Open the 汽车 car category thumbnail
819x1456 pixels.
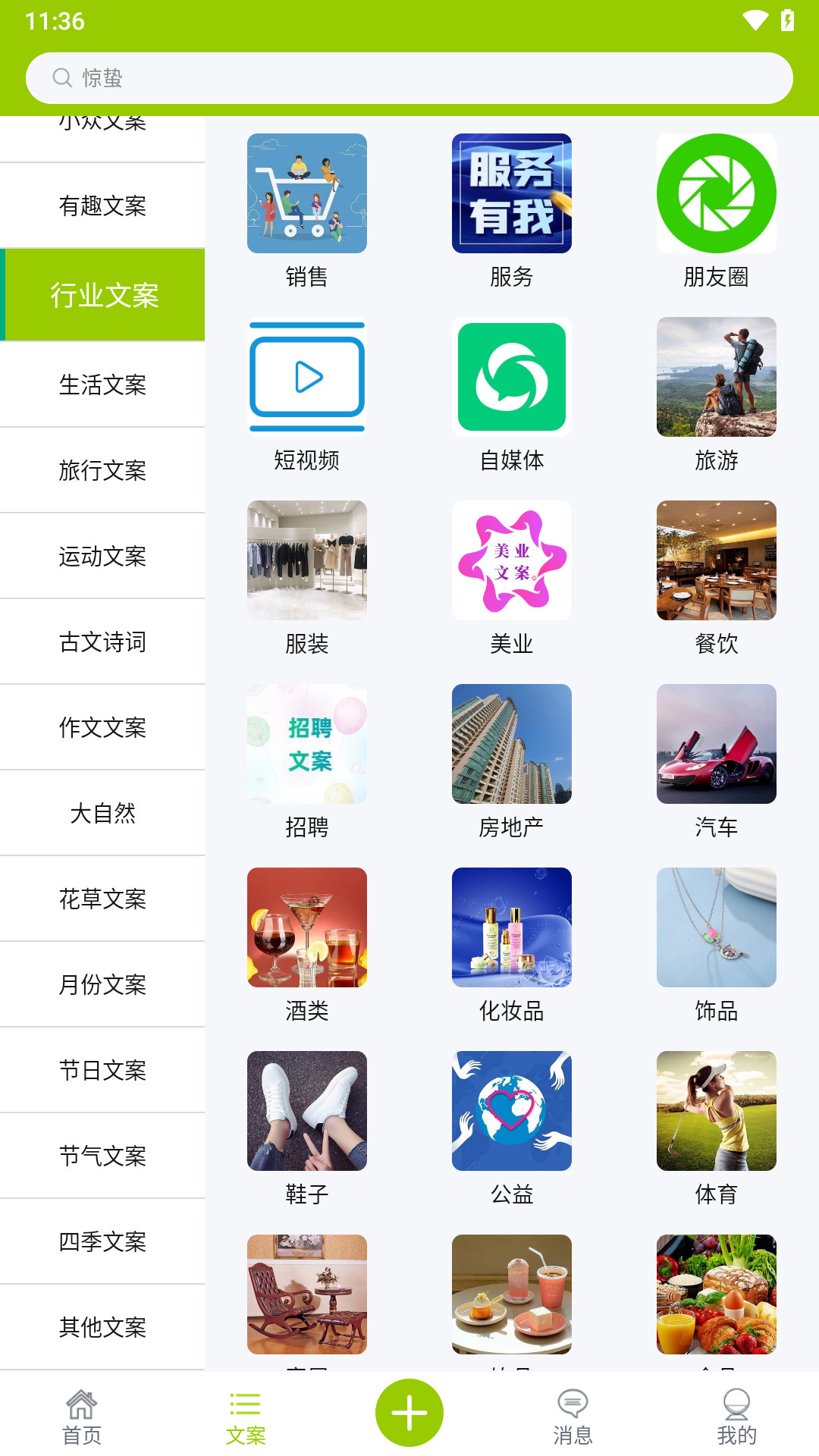point(716,743)
